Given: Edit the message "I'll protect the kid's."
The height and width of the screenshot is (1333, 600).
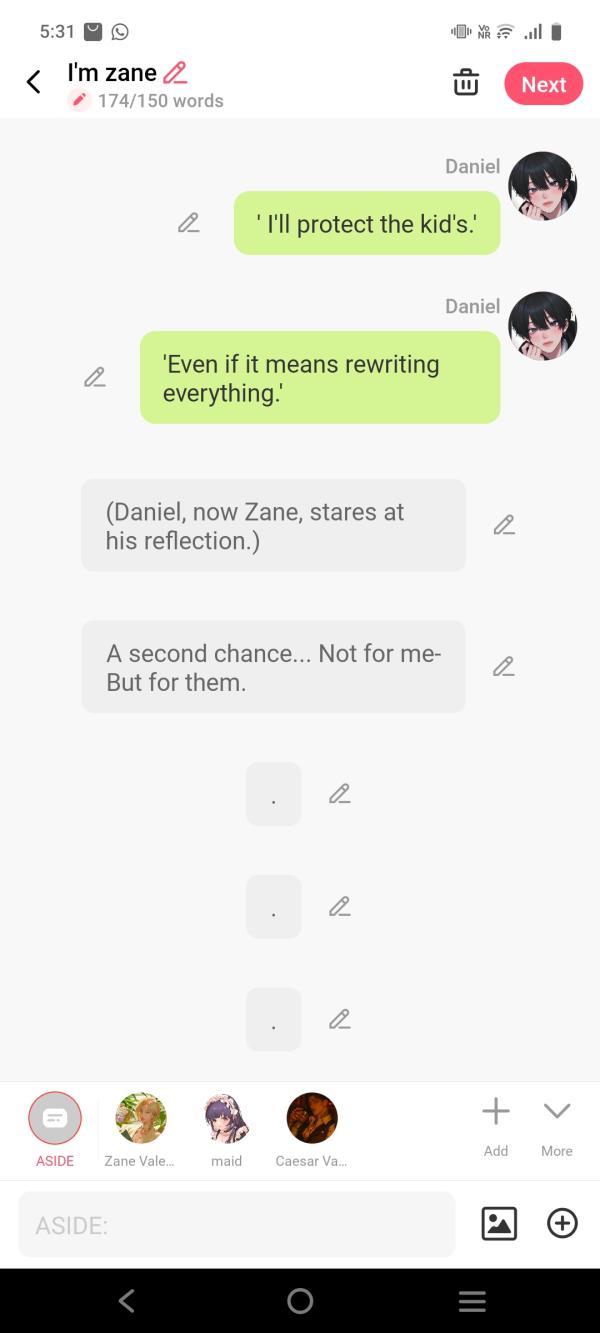Looking at the screenshot, I should [188, 223].
